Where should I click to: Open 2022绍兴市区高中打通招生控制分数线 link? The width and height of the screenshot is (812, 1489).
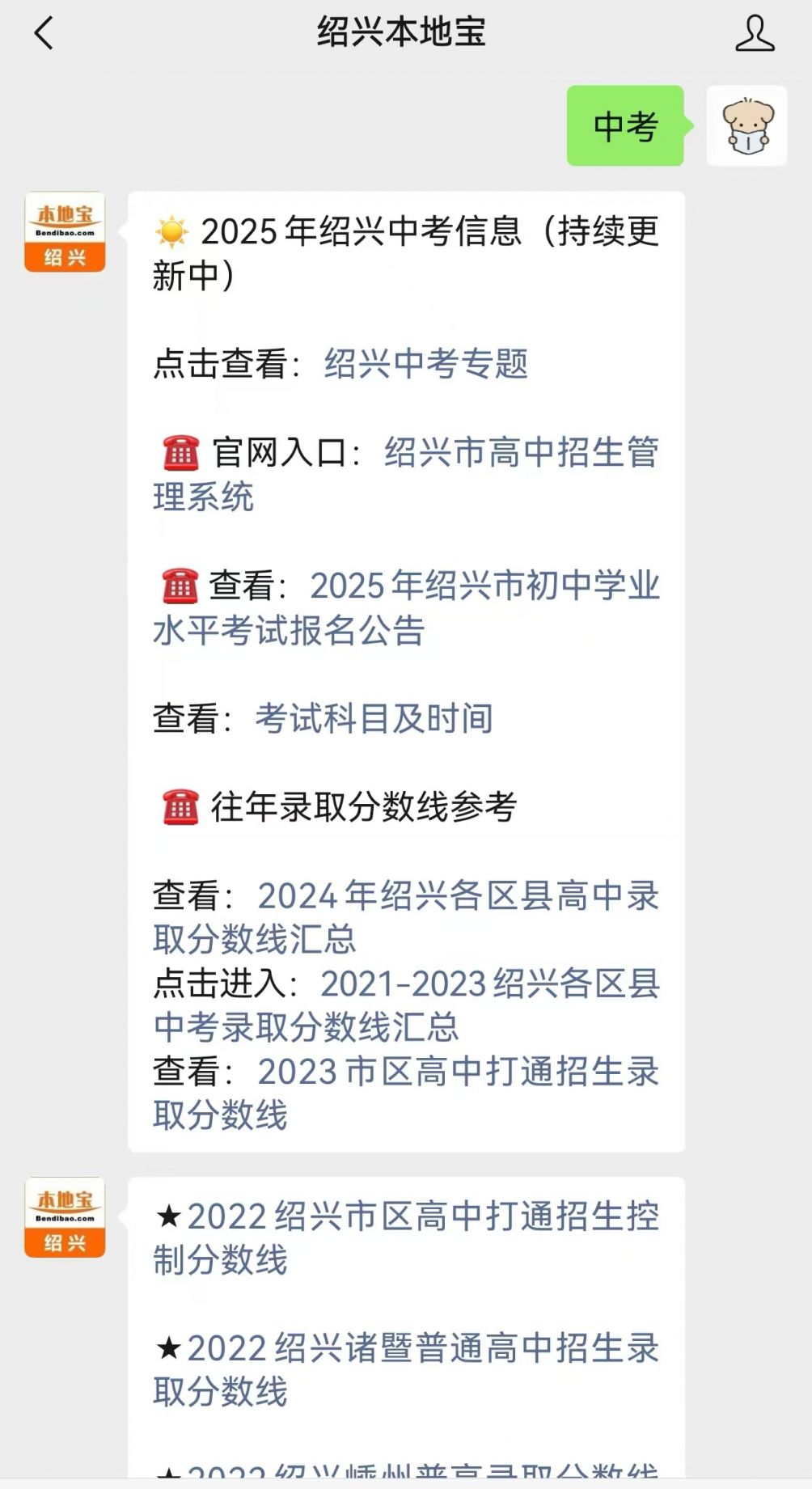(x=406, y=1237)
